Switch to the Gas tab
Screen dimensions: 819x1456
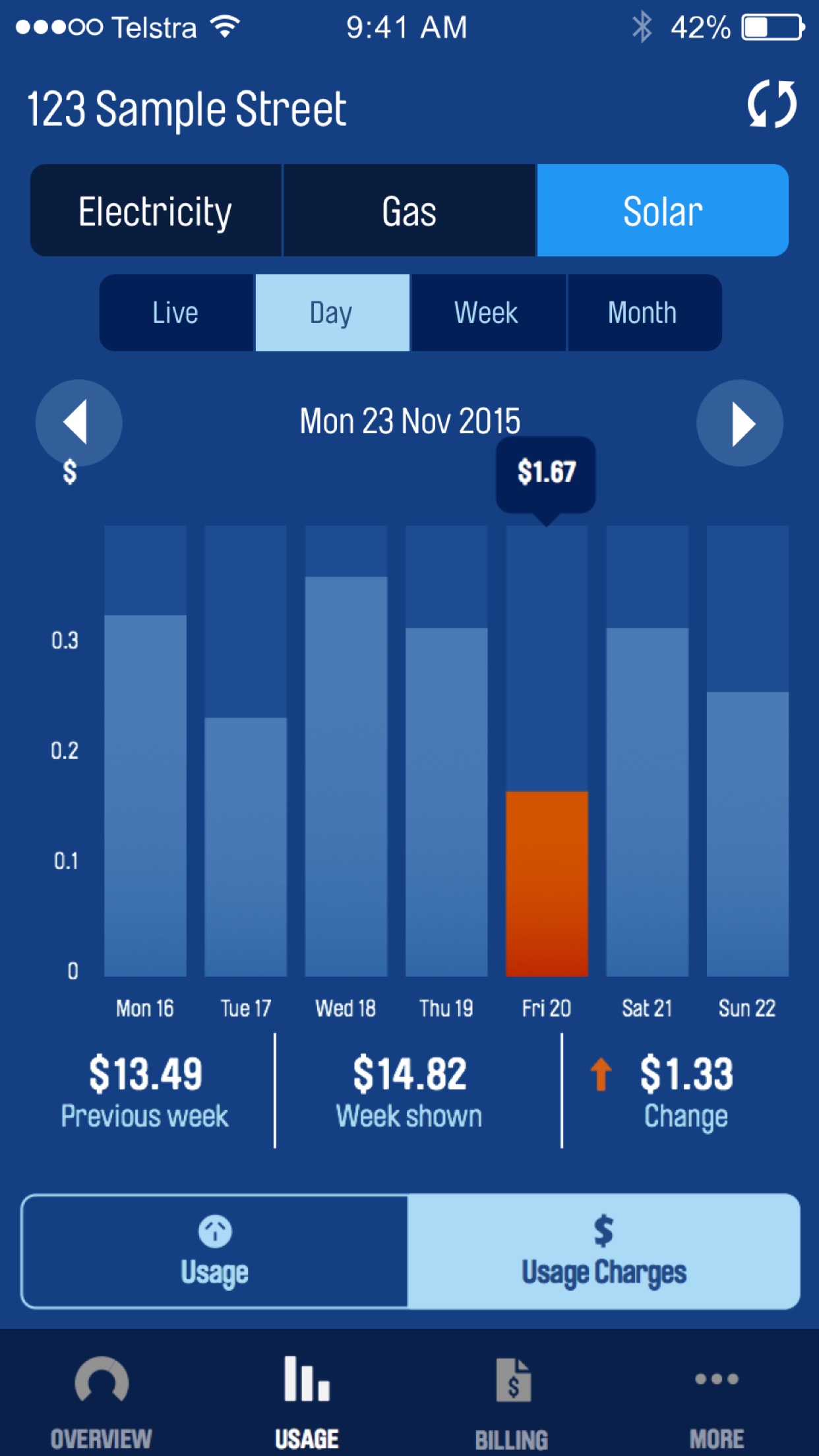point(409,211)
